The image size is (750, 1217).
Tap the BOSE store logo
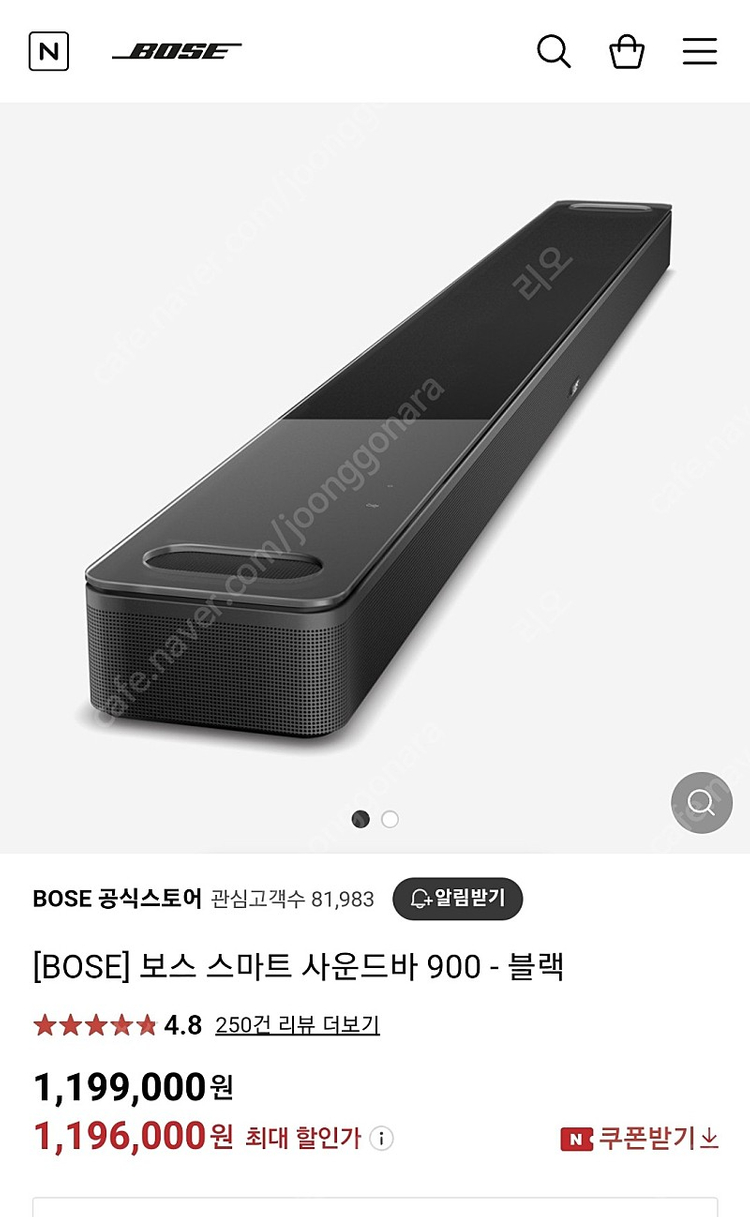click(x=177, y=51)
